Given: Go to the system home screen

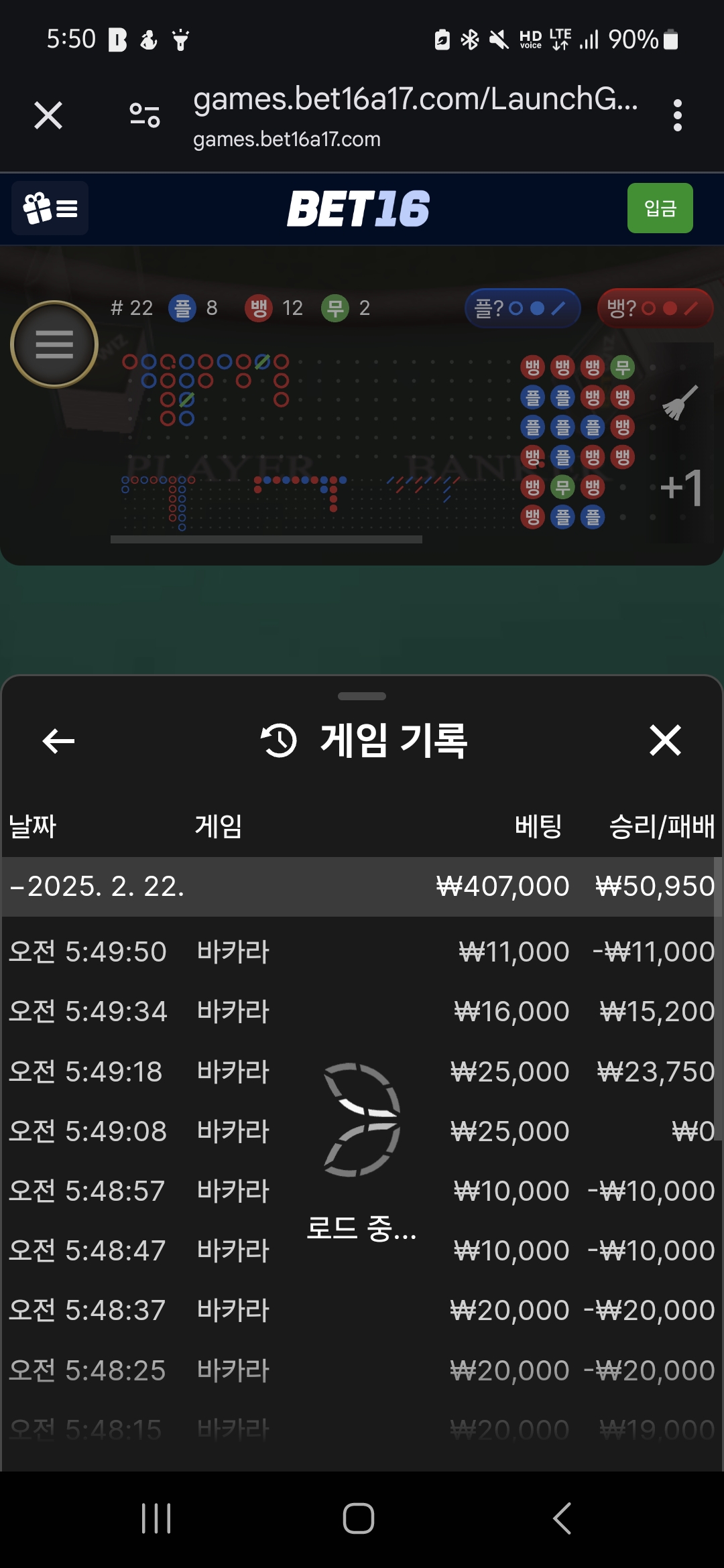Looking at the screenshot, I should point(359,1518).
